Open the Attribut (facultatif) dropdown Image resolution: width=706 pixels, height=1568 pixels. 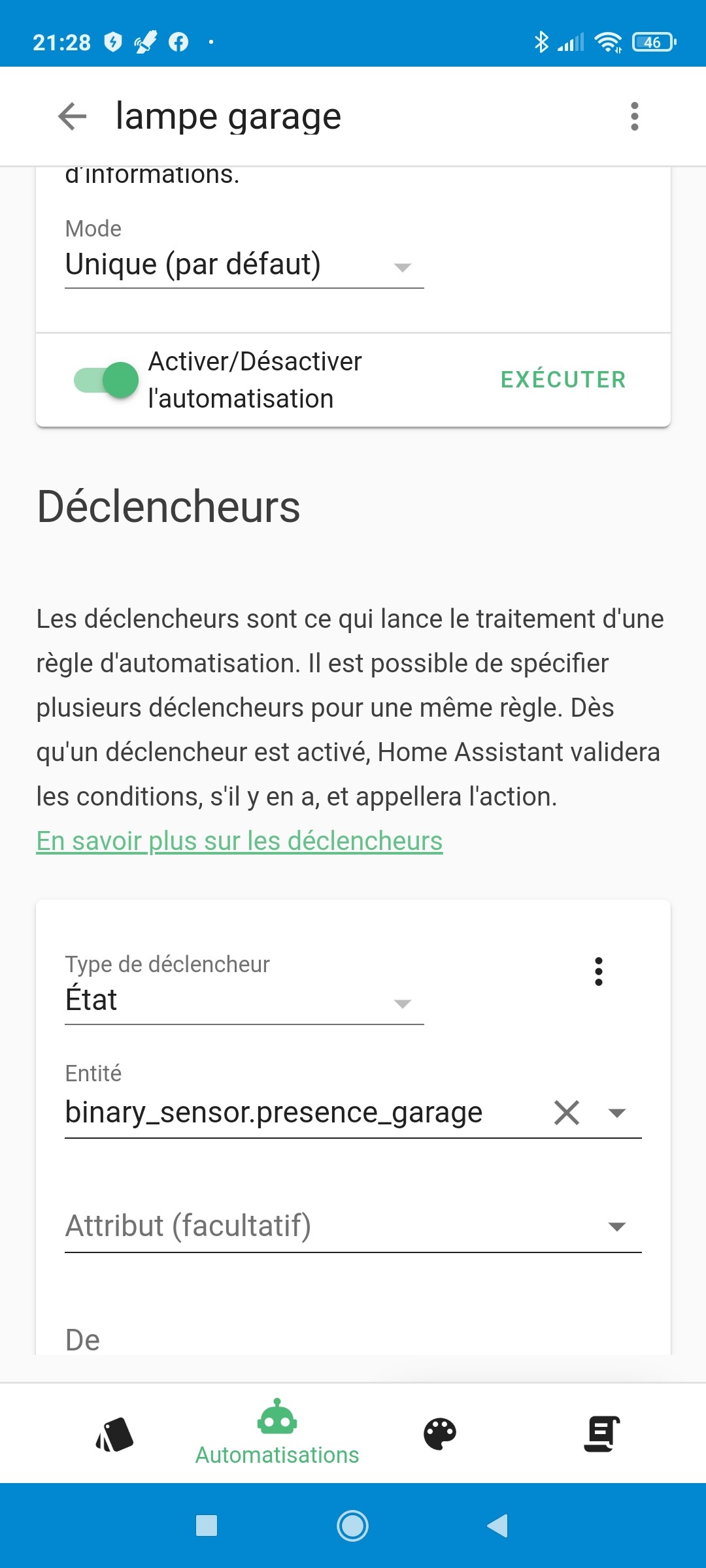coord(353,1226)
